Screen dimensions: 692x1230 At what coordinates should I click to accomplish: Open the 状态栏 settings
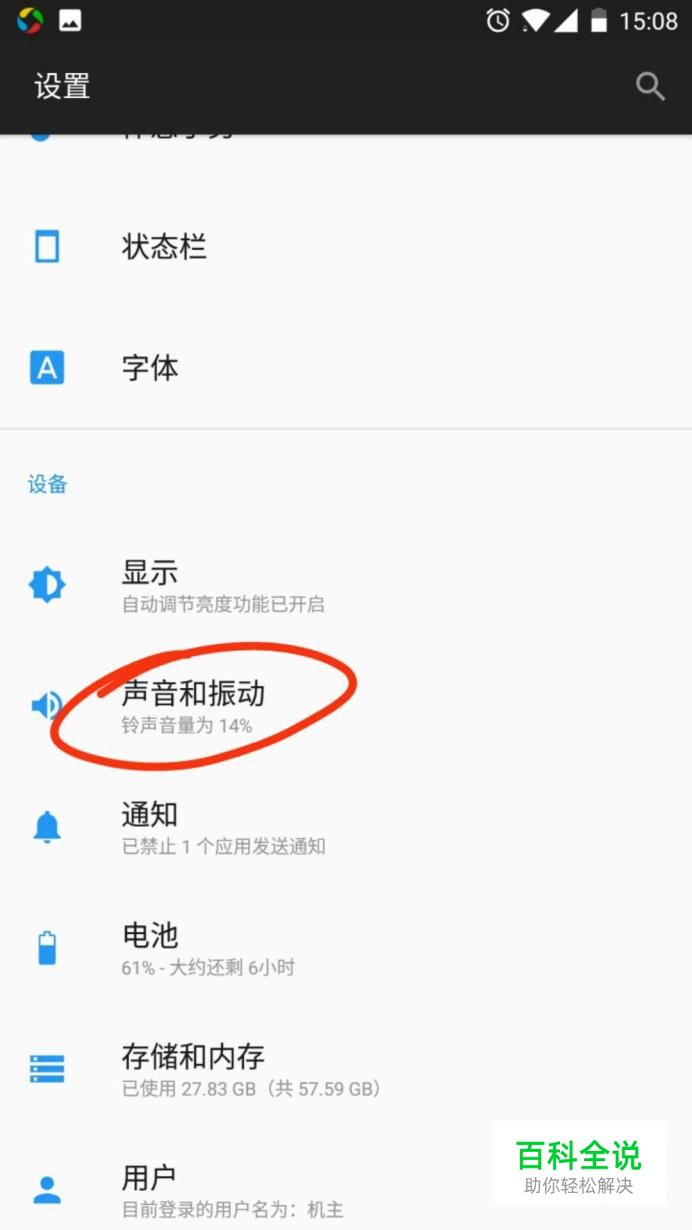point(165,247)
